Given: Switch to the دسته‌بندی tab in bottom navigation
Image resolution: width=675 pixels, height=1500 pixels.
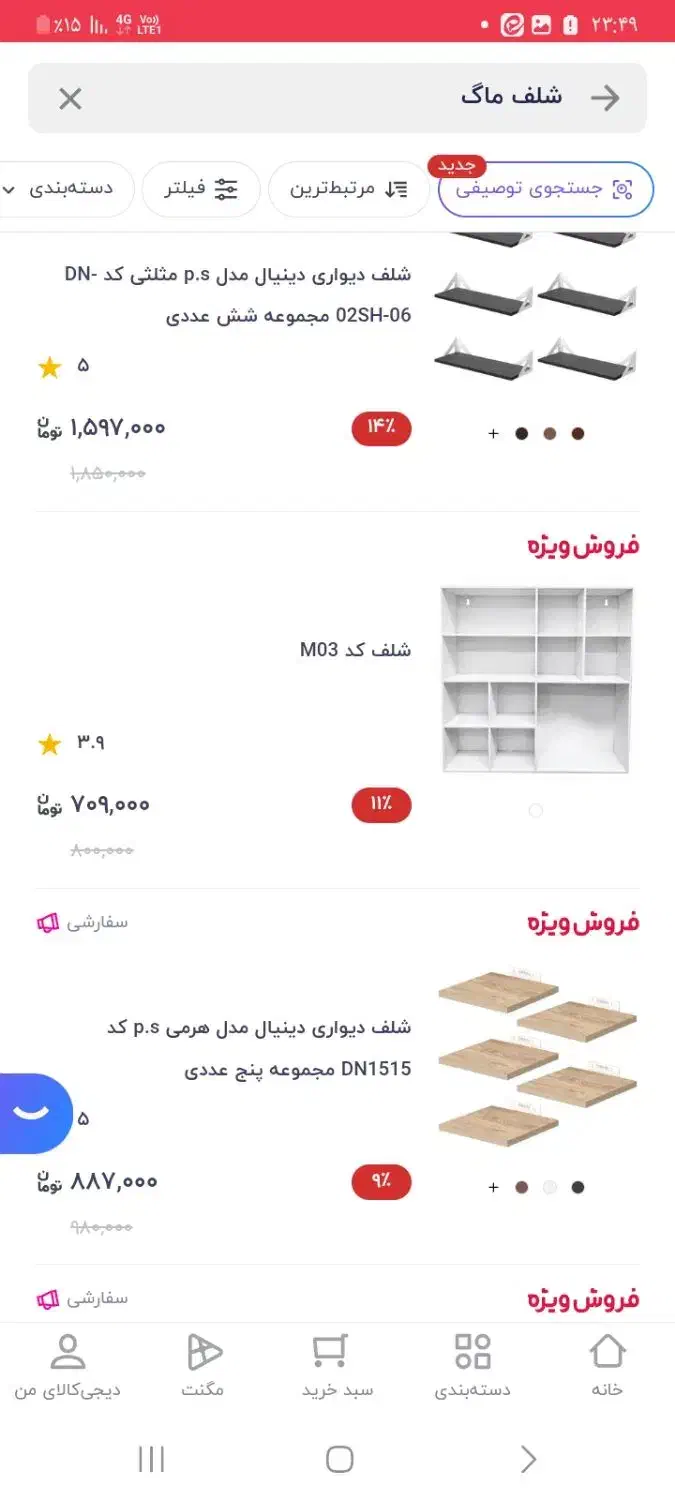Looking at the screenshot, I should pos(472,1365).
